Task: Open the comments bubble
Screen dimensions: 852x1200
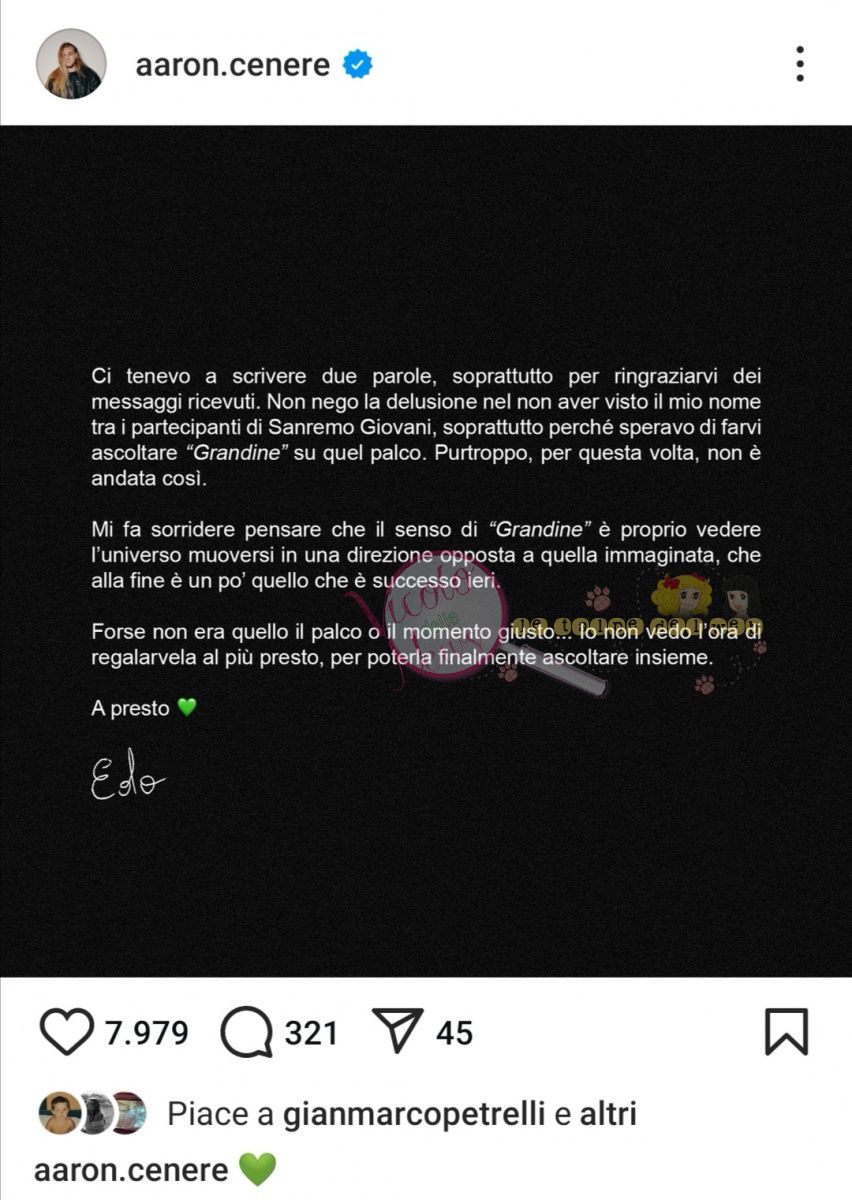Action: tap(246, 1032)
